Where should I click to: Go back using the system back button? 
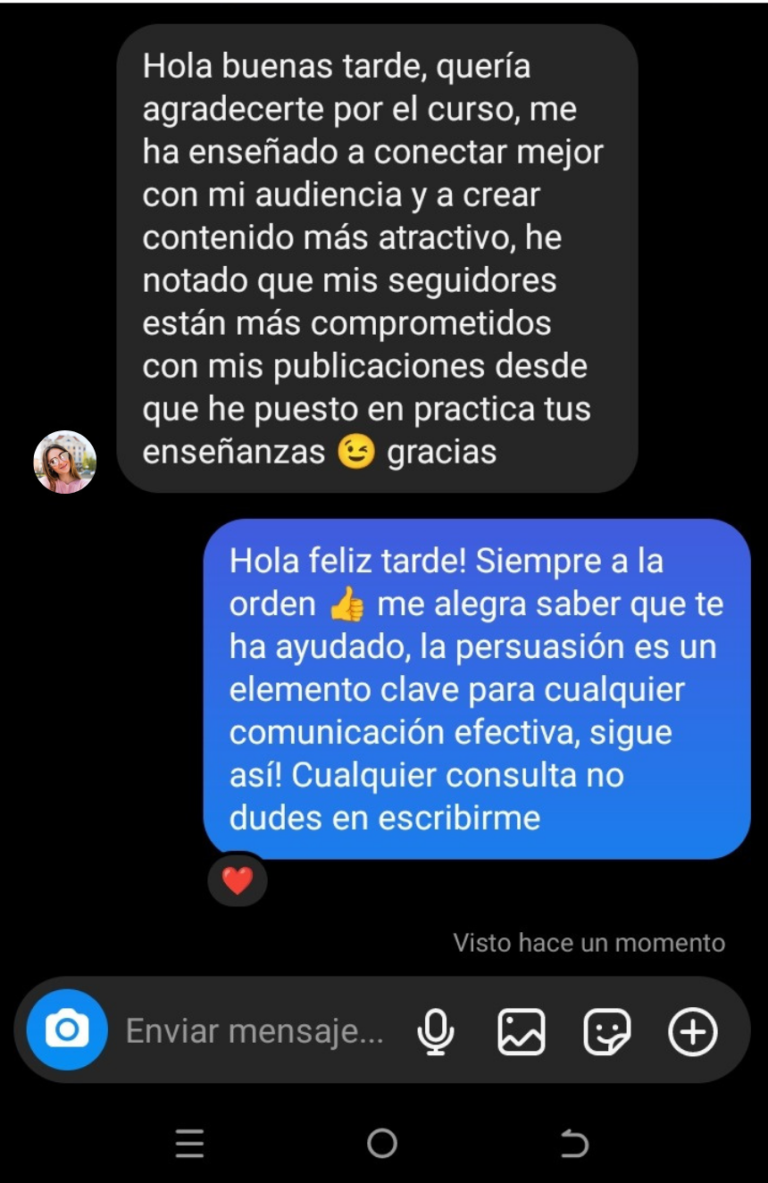pos(574,1144)
